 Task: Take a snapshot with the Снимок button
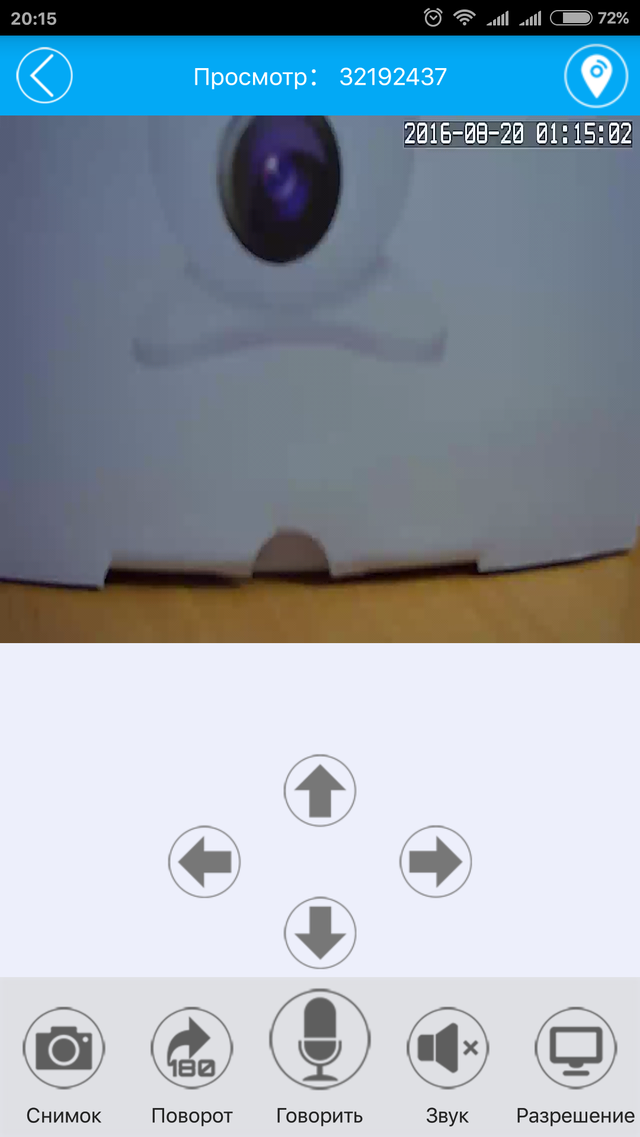[64, 1048]
